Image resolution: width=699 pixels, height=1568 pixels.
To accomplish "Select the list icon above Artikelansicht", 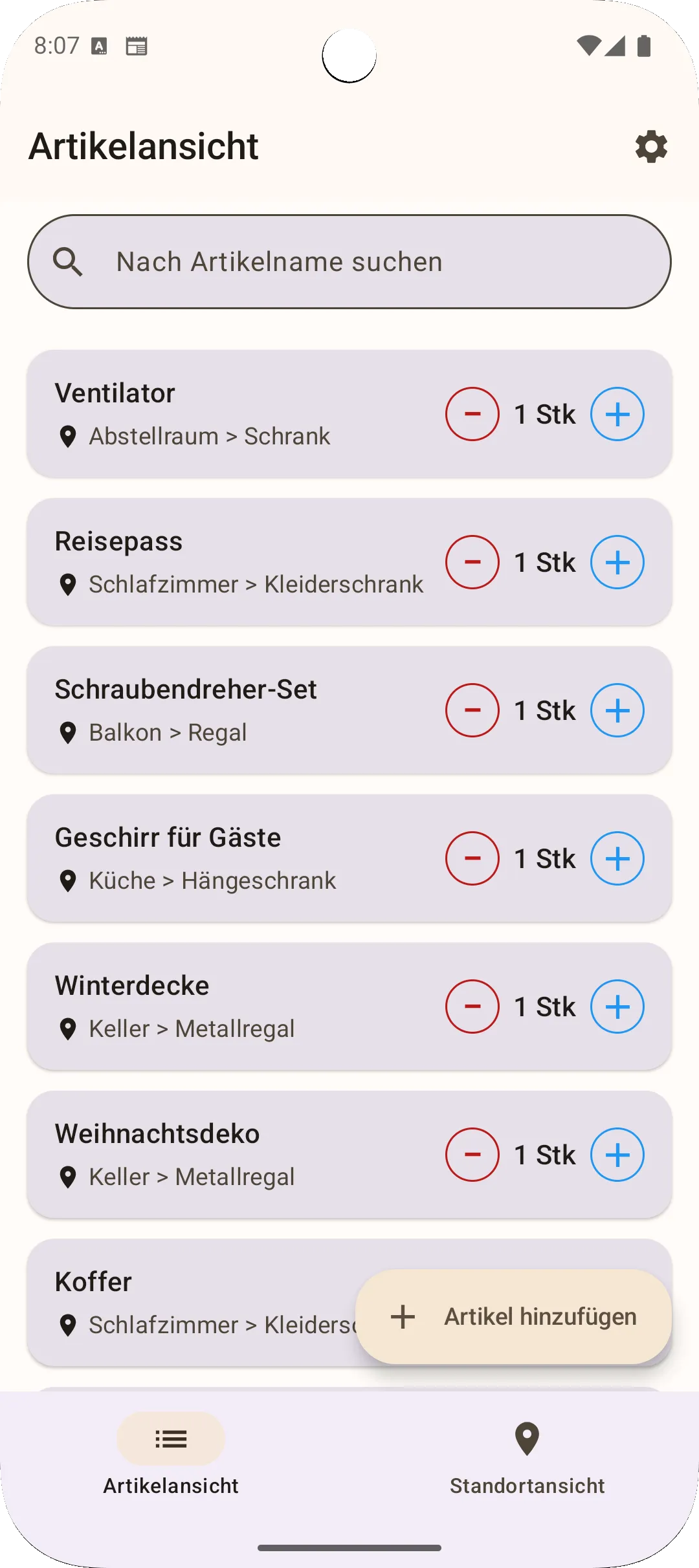I will [170, 1439].
